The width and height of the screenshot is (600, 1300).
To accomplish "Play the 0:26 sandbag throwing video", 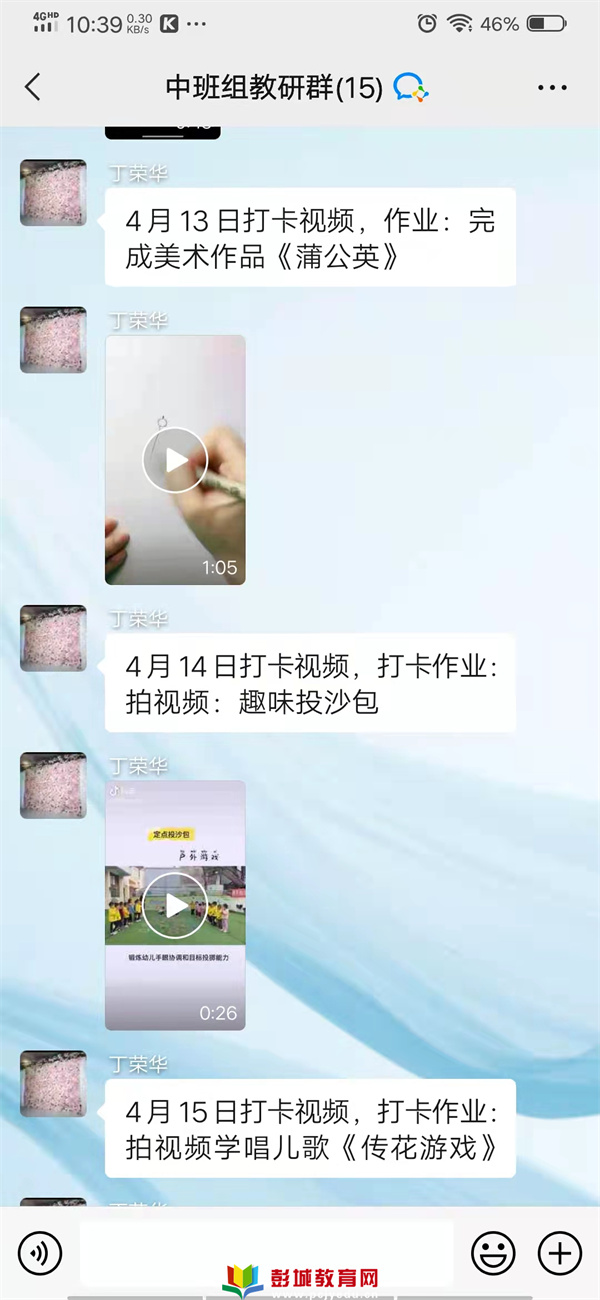I will click(x=175, y=905).
